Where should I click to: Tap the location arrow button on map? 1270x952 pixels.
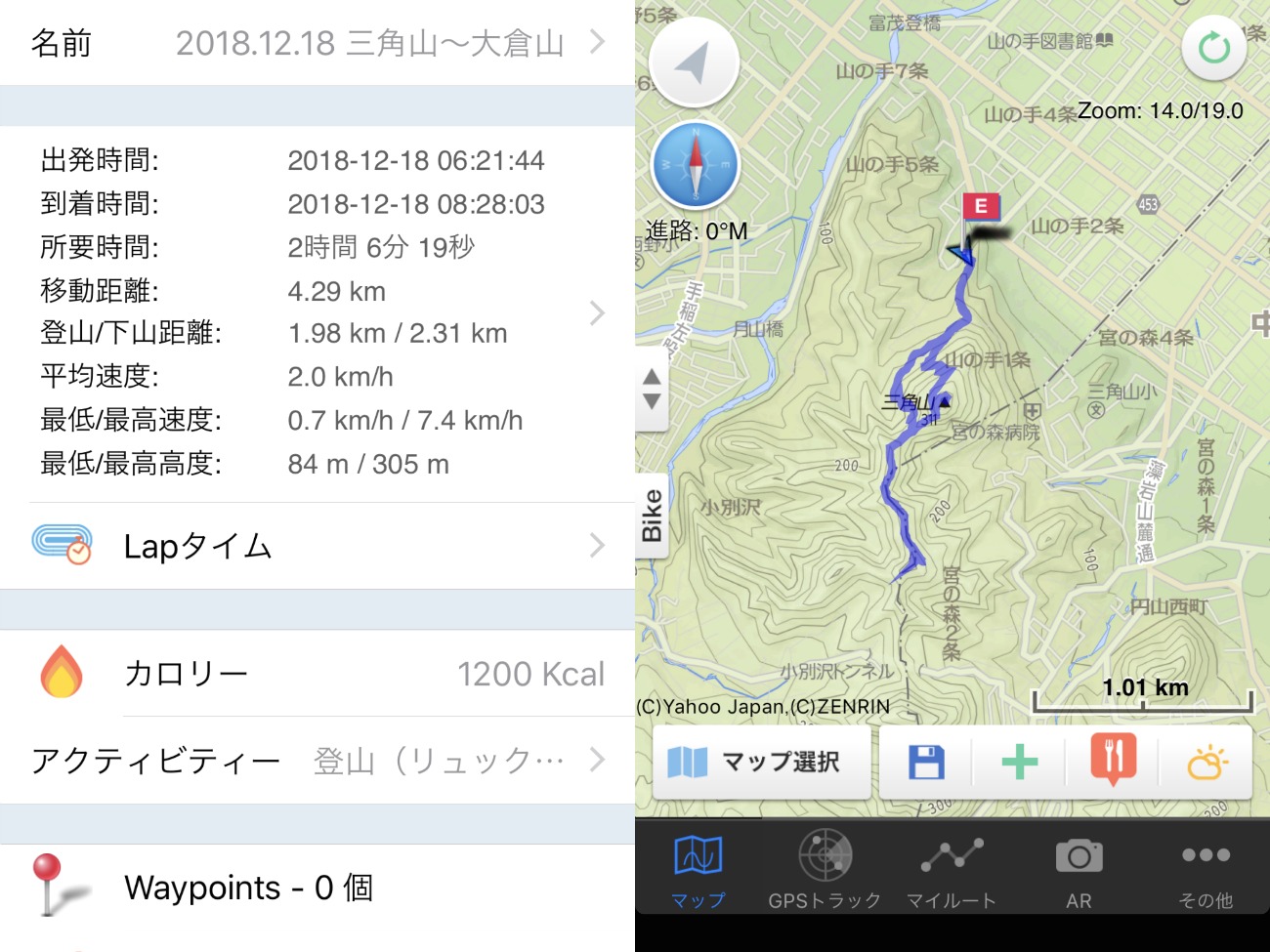coord(694,64)
